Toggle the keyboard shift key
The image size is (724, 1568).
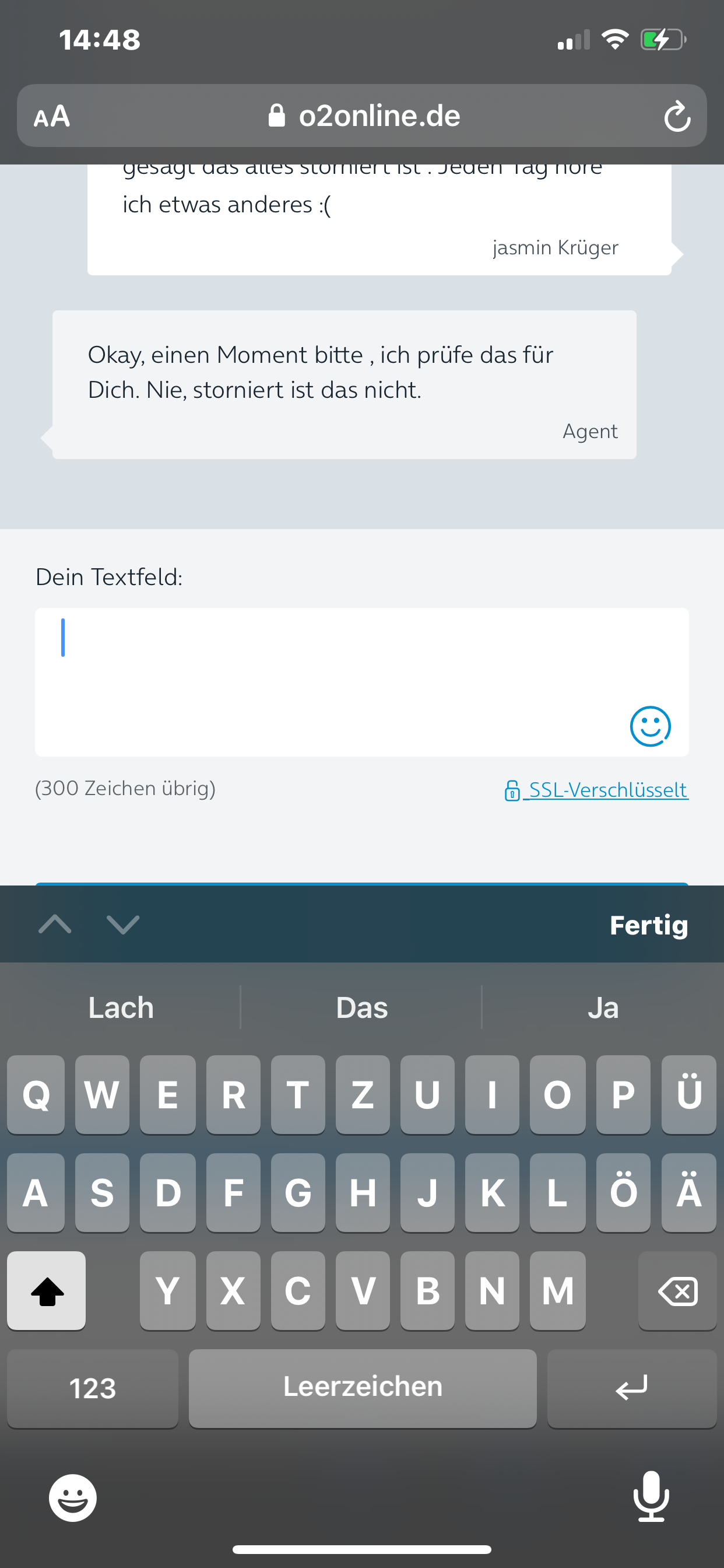[46, 1290]
